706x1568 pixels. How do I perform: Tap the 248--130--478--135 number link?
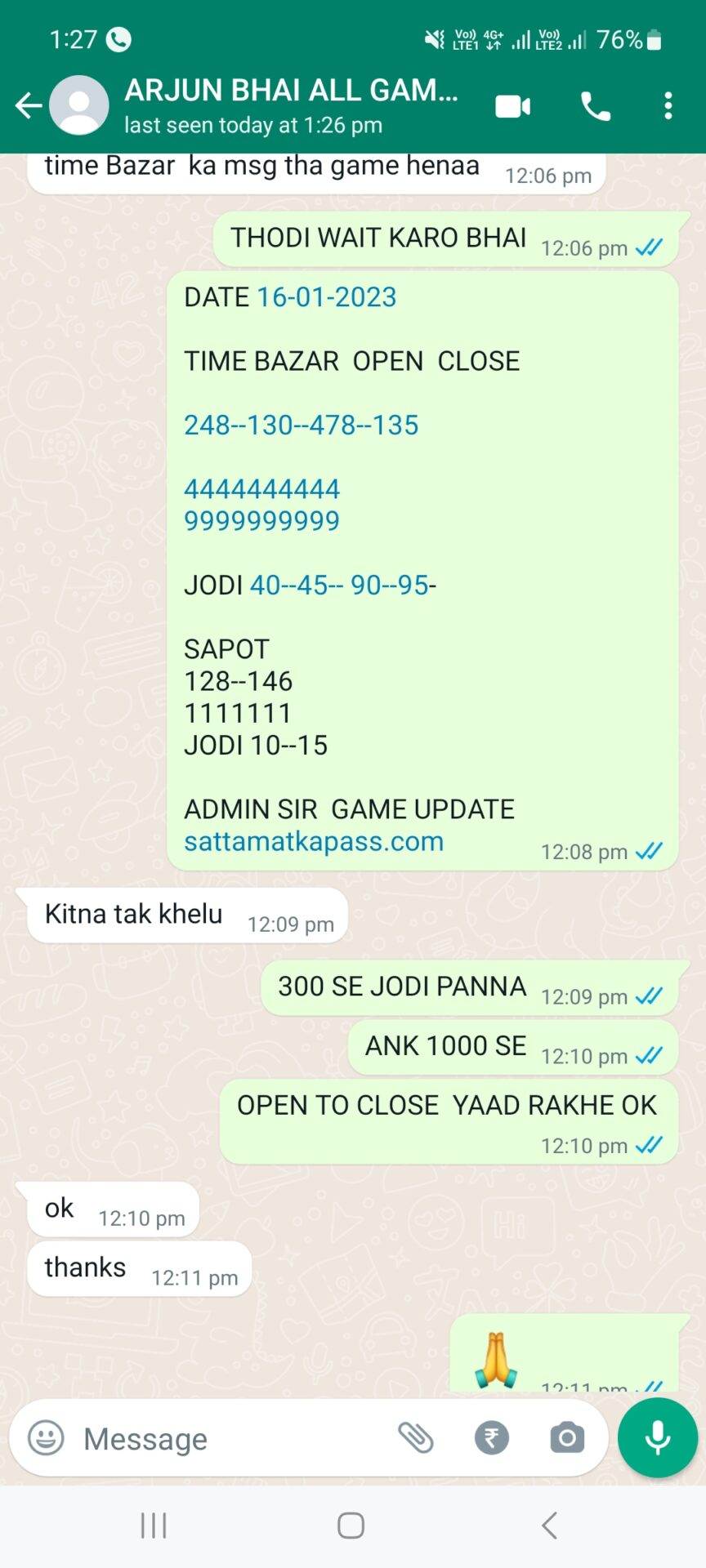[x=302, y=425]
